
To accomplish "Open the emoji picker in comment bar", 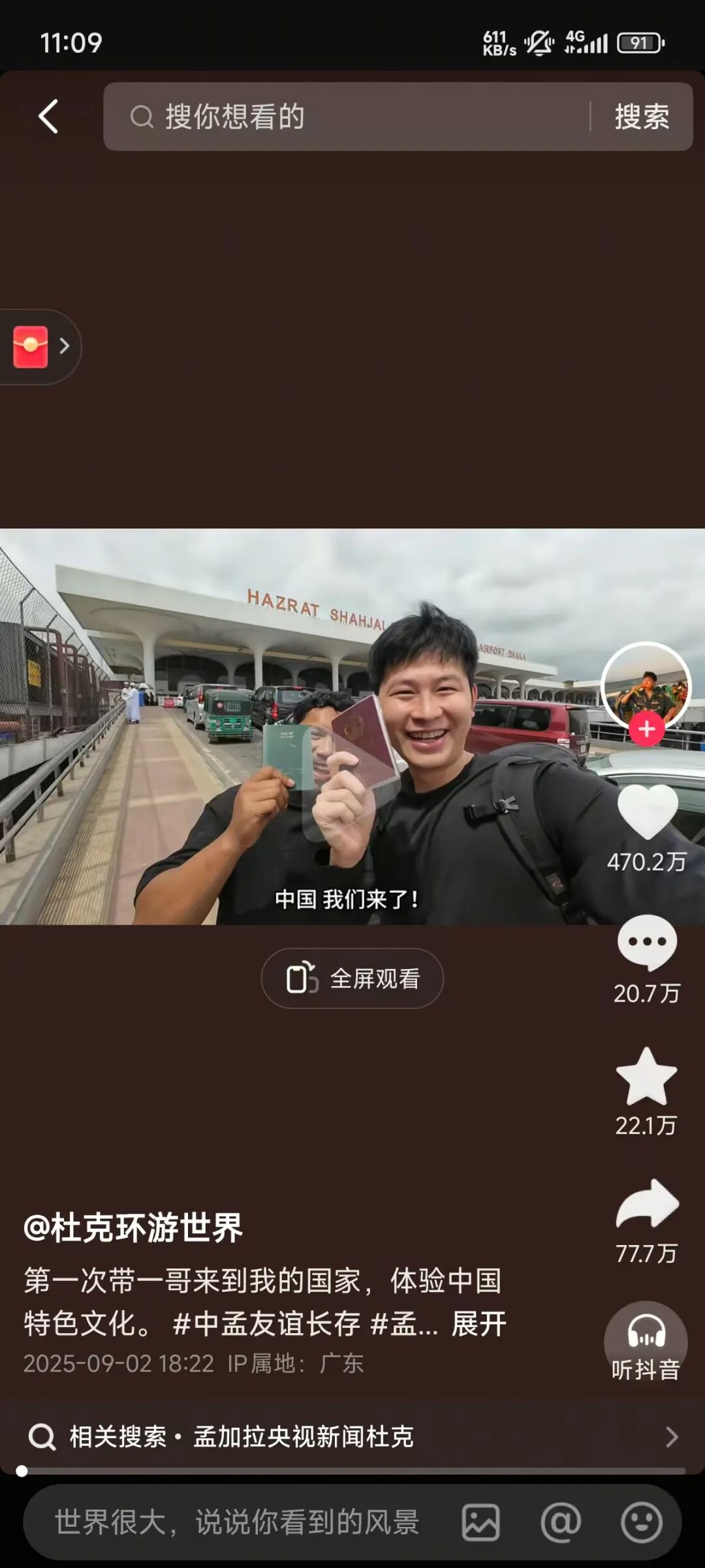I will click(x=641, y=1522).
